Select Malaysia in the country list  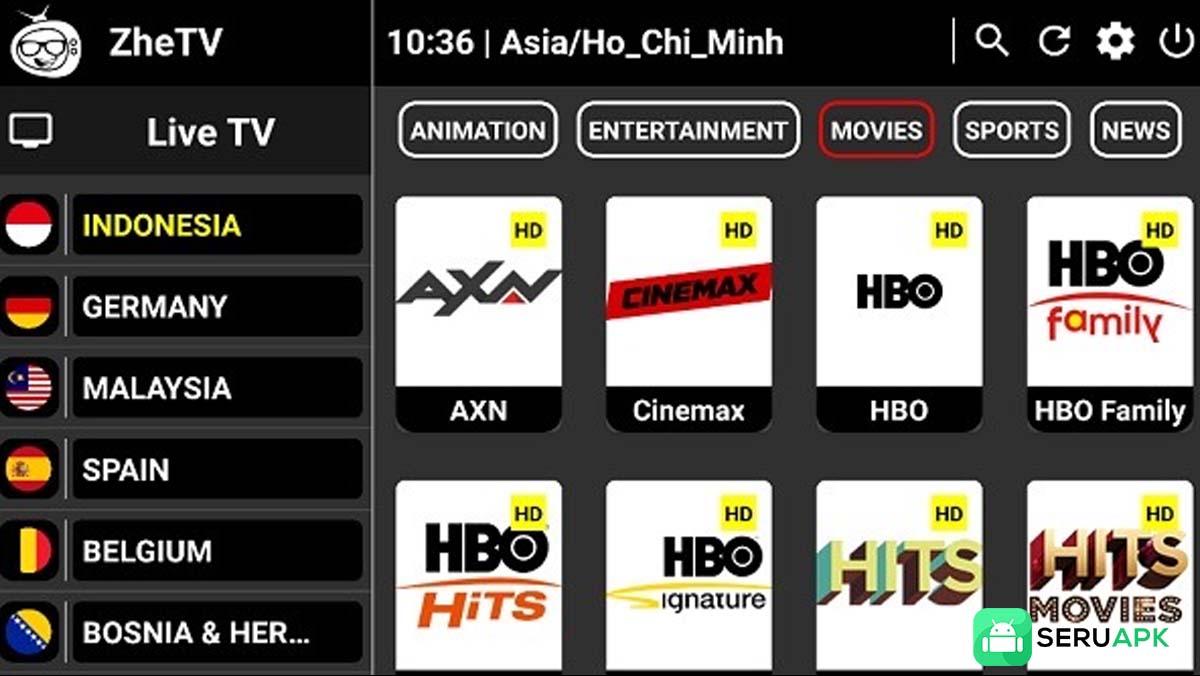pyautogui.click(x=215, y=388)
